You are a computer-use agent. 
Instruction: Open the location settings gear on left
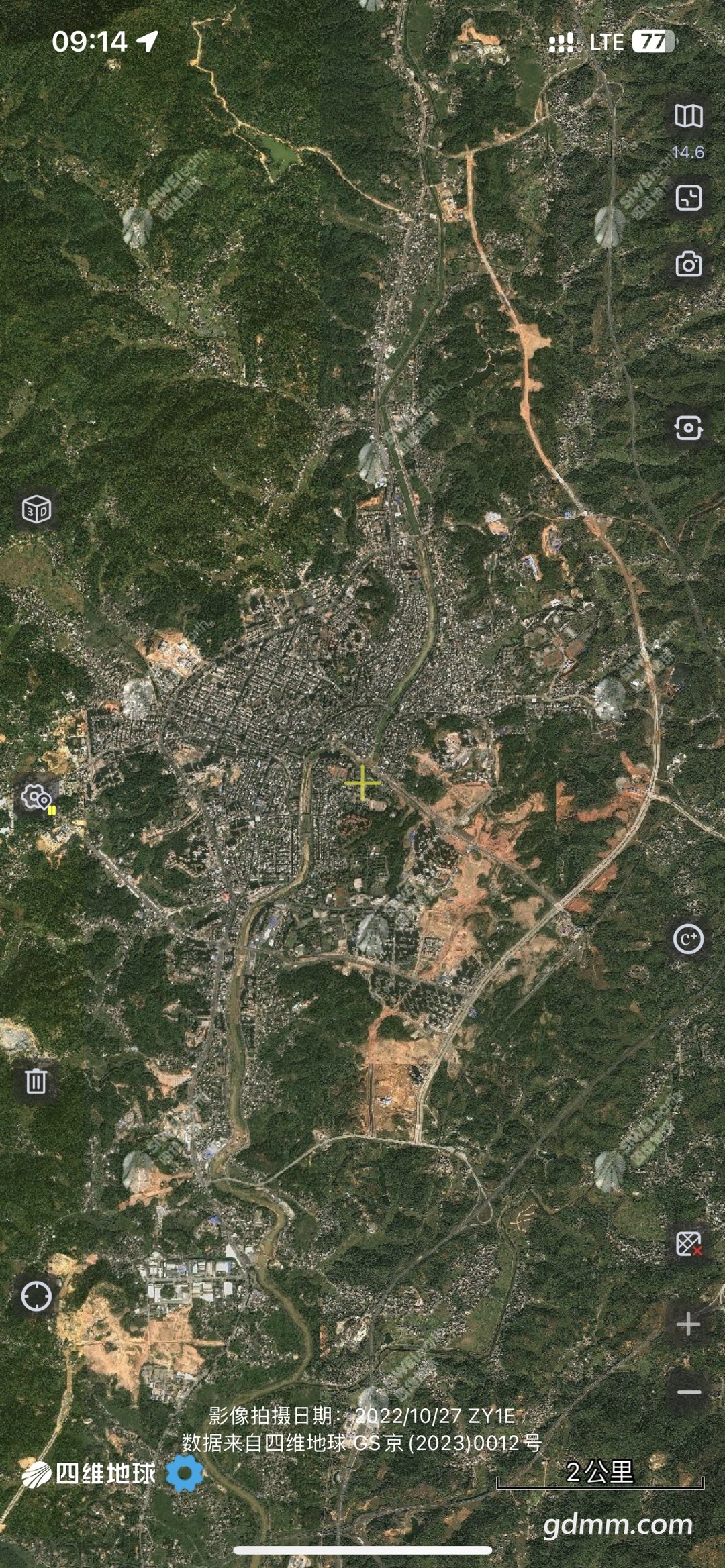[x=36, y=798]
